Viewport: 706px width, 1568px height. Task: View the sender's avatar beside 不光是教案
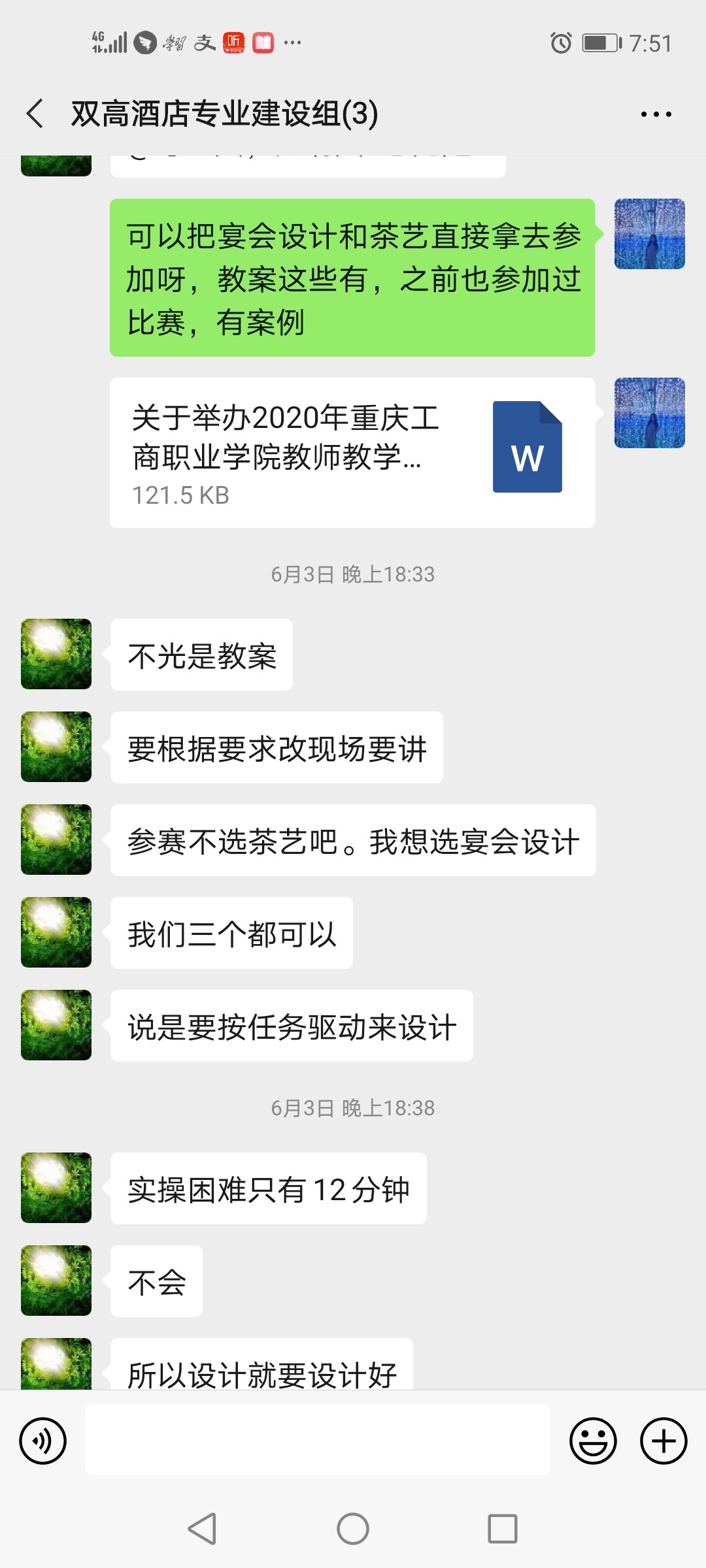click(56, 654)
